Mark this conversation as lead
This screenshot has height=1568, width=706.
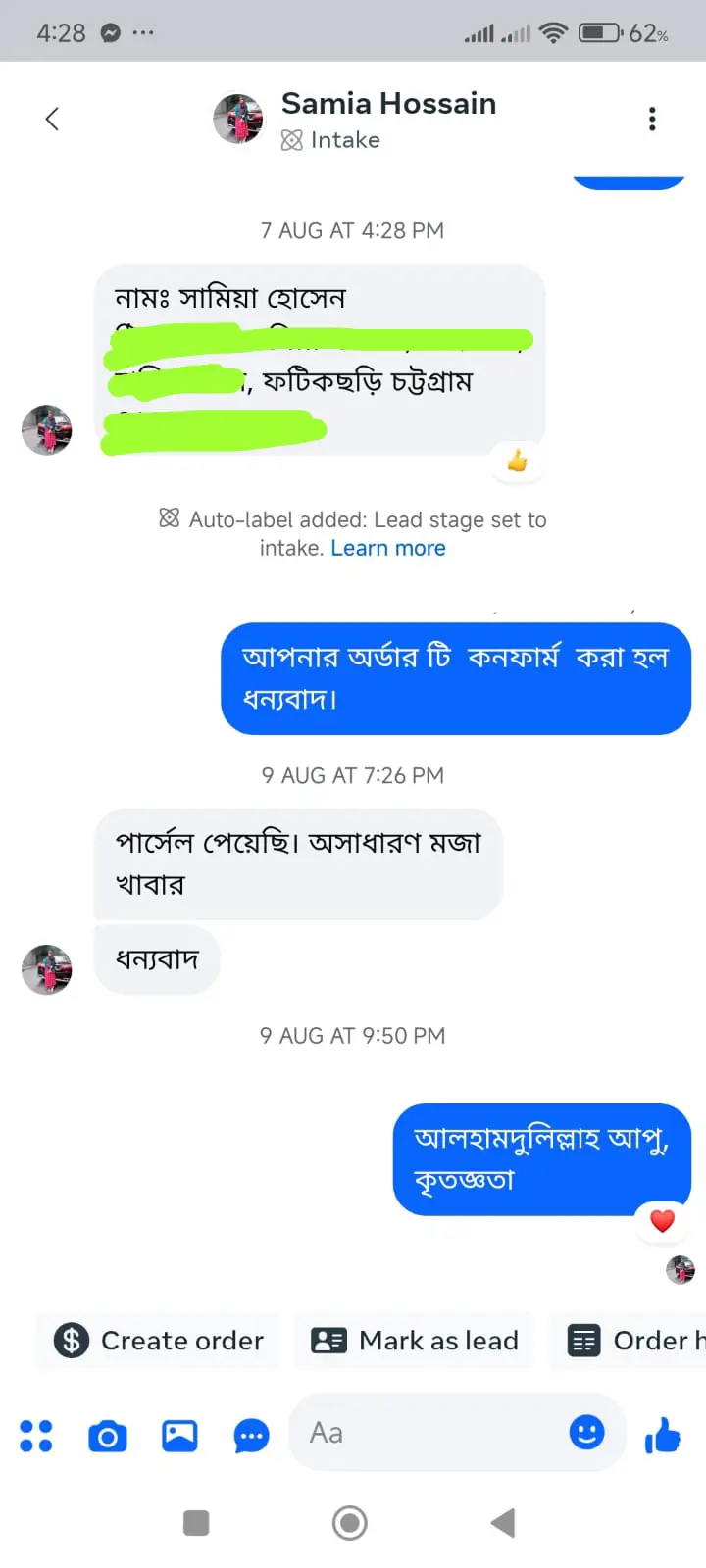(415, 1340)
